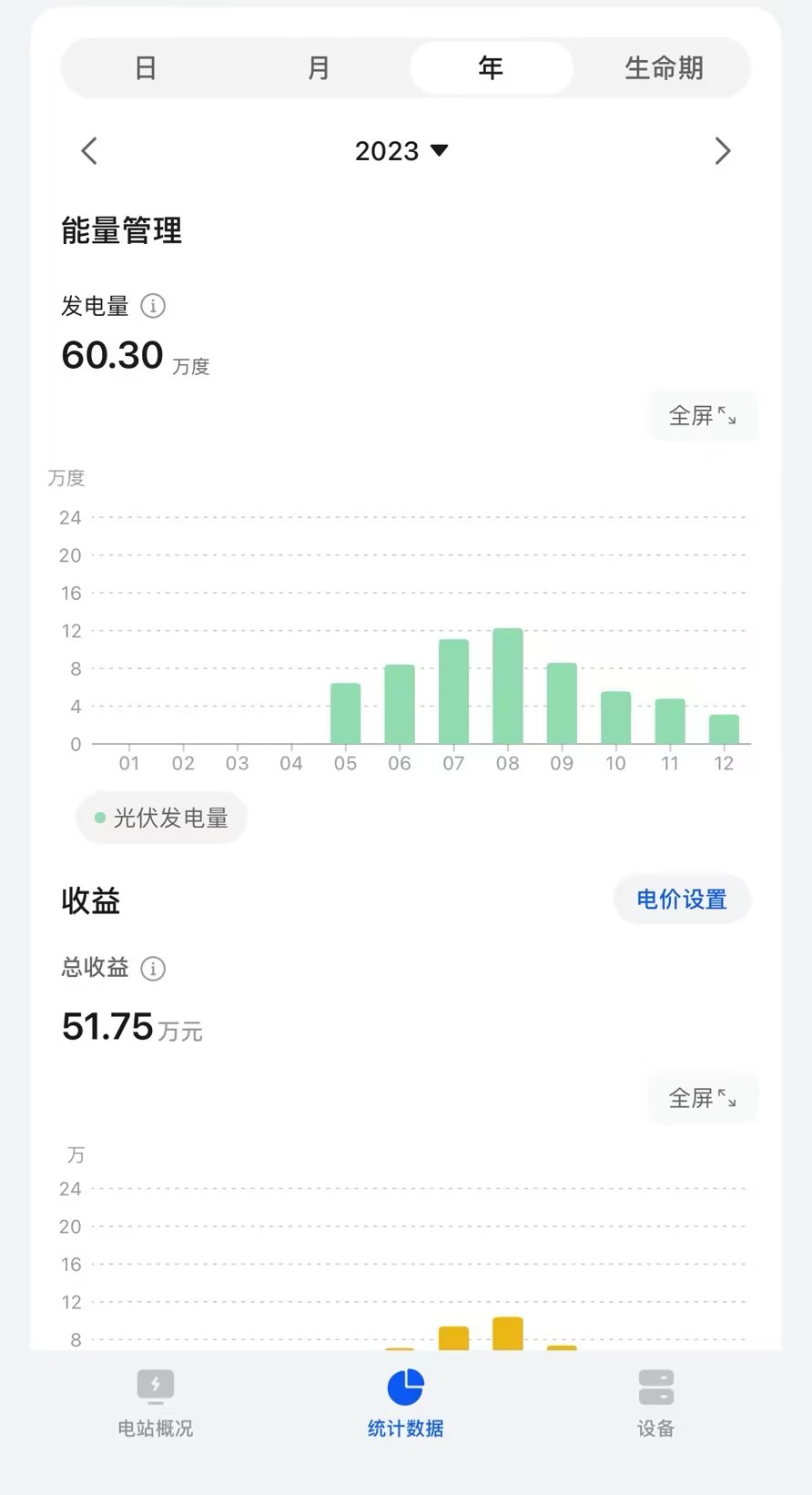This screenshot has width=812, height=1495.
Task: Switch to the 日 (day) tab
Action: click(146, 68)
